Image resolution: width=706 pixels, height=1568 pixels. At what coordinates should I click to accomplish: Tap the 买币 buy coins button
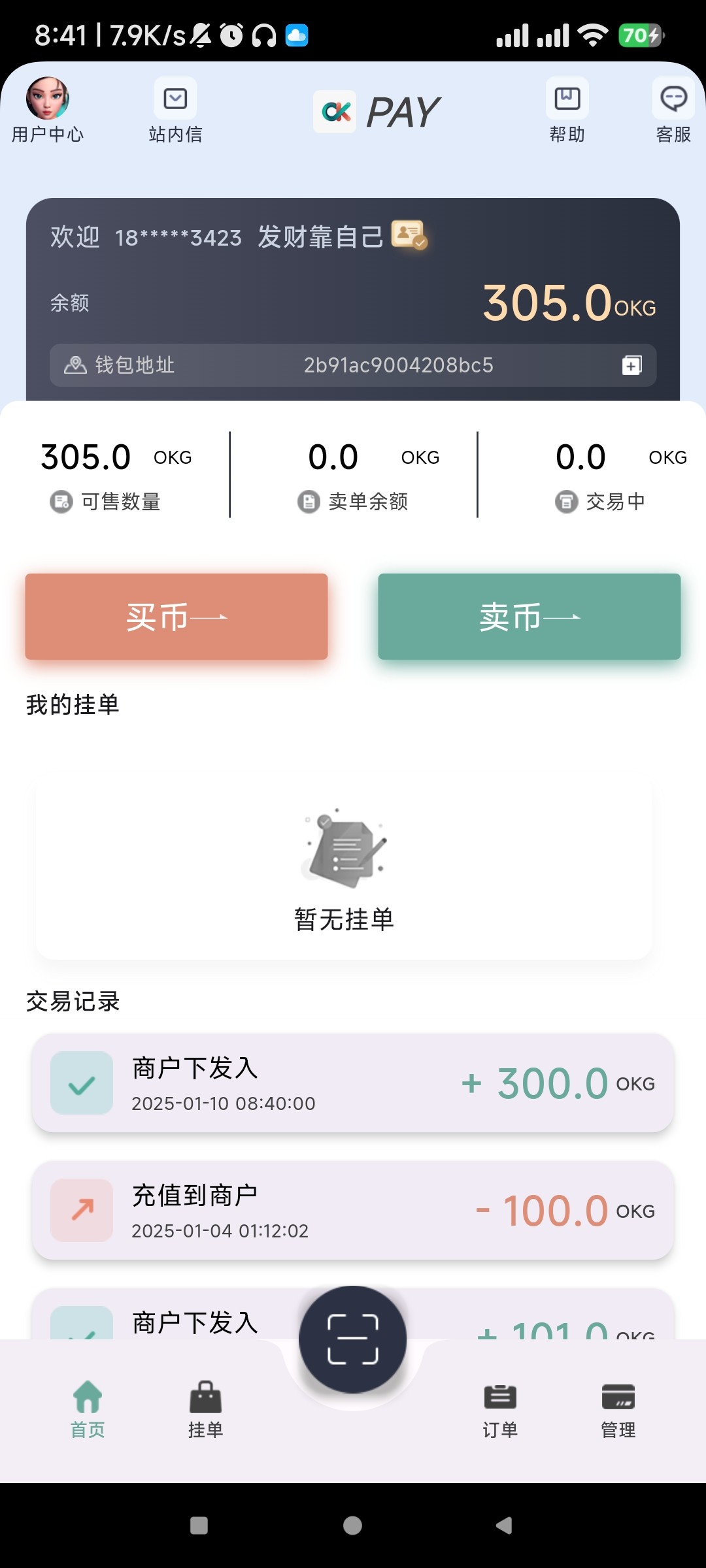(176, 617)
